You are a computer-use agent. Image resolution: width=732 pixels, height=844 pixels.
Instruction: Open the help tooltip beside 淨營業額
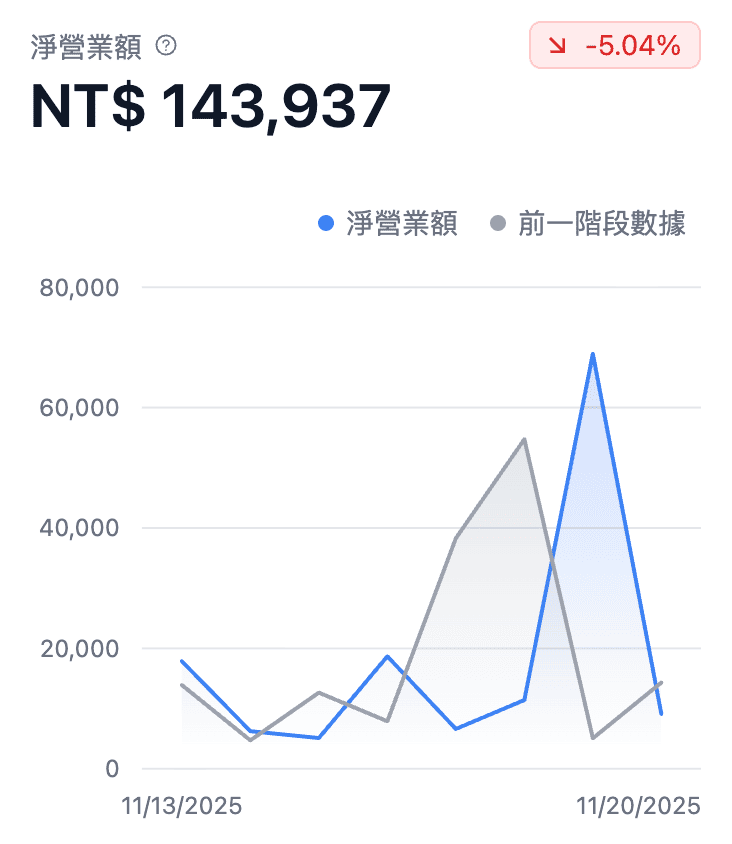(x=168, y=45)
